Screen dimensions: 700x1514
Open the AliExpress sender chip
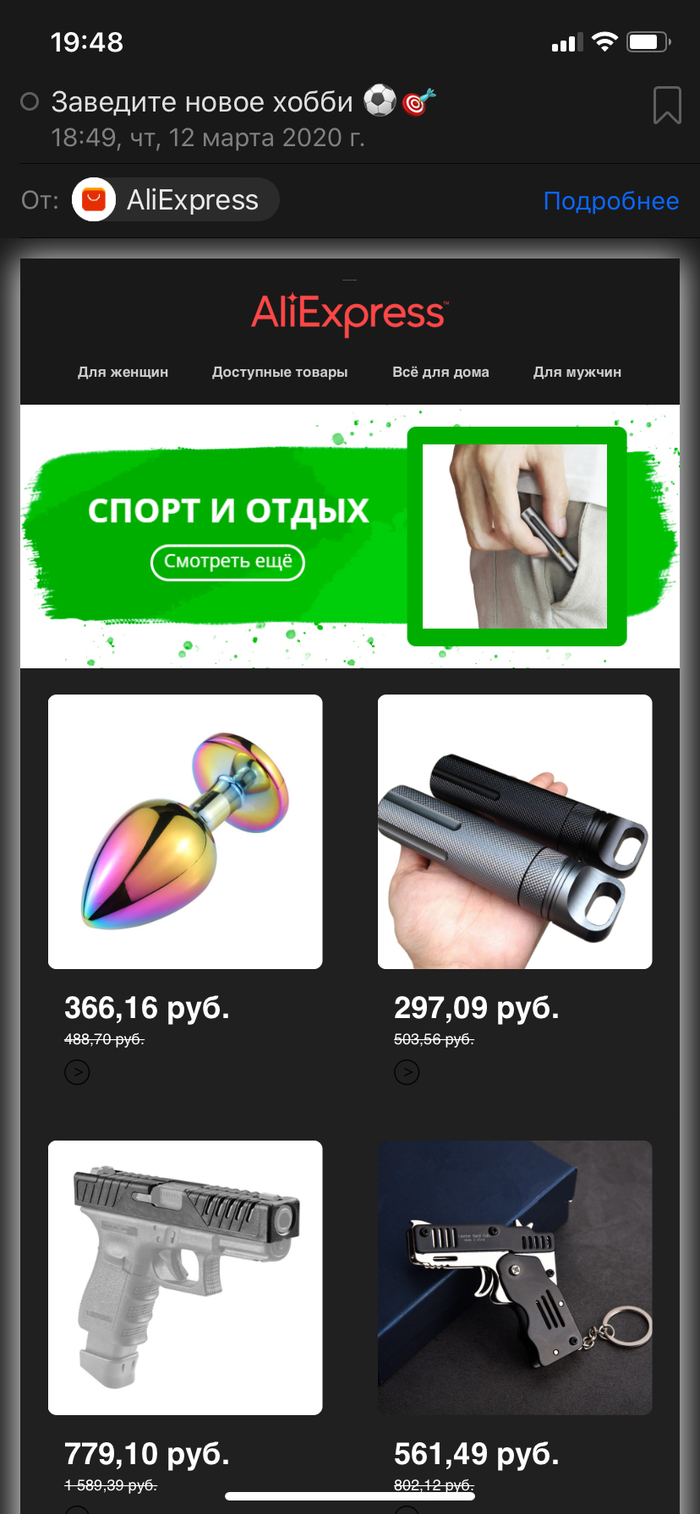(x=176, y=200)
